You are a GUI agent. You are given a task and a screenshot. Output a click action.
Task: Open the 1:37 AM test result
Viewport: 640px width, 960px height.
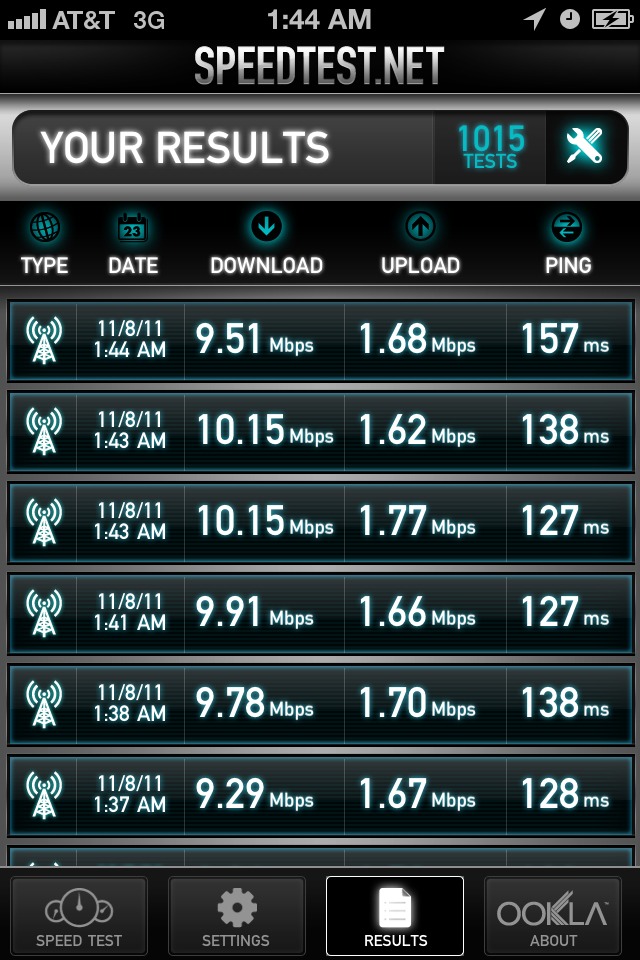pyautogui.click(x=320, y=796)
